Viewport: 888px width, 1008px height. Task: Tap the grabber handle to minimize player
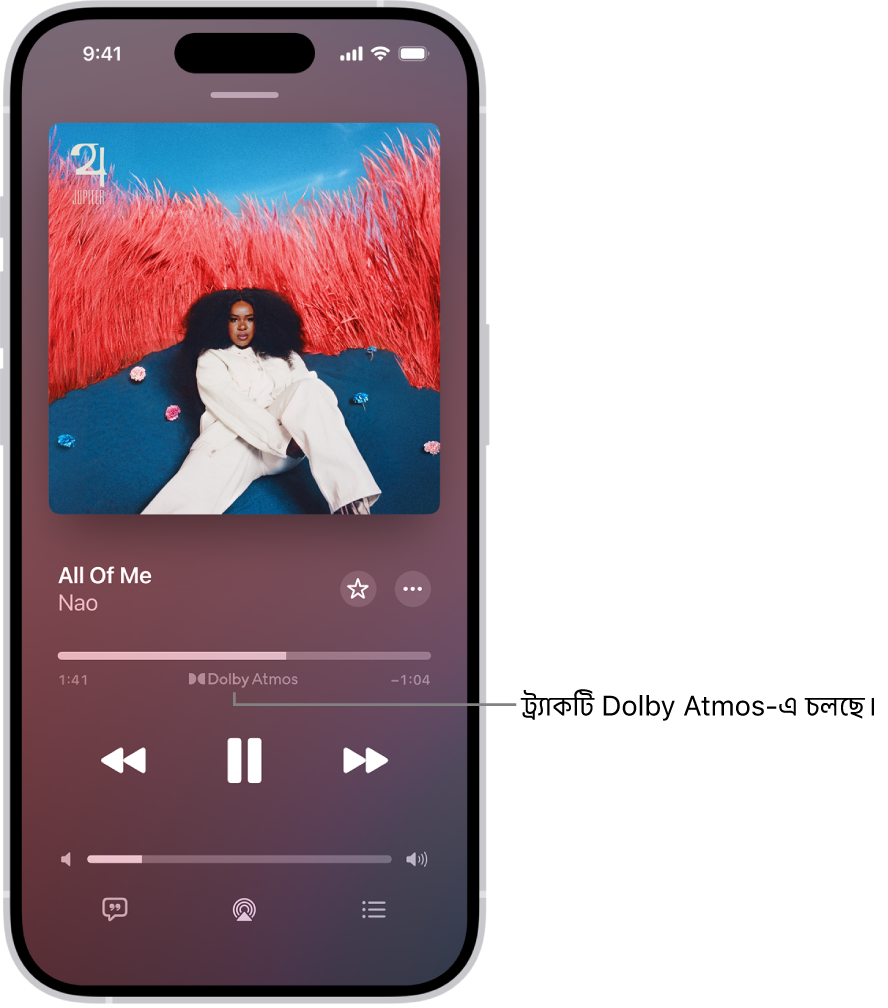pos(244,95)
